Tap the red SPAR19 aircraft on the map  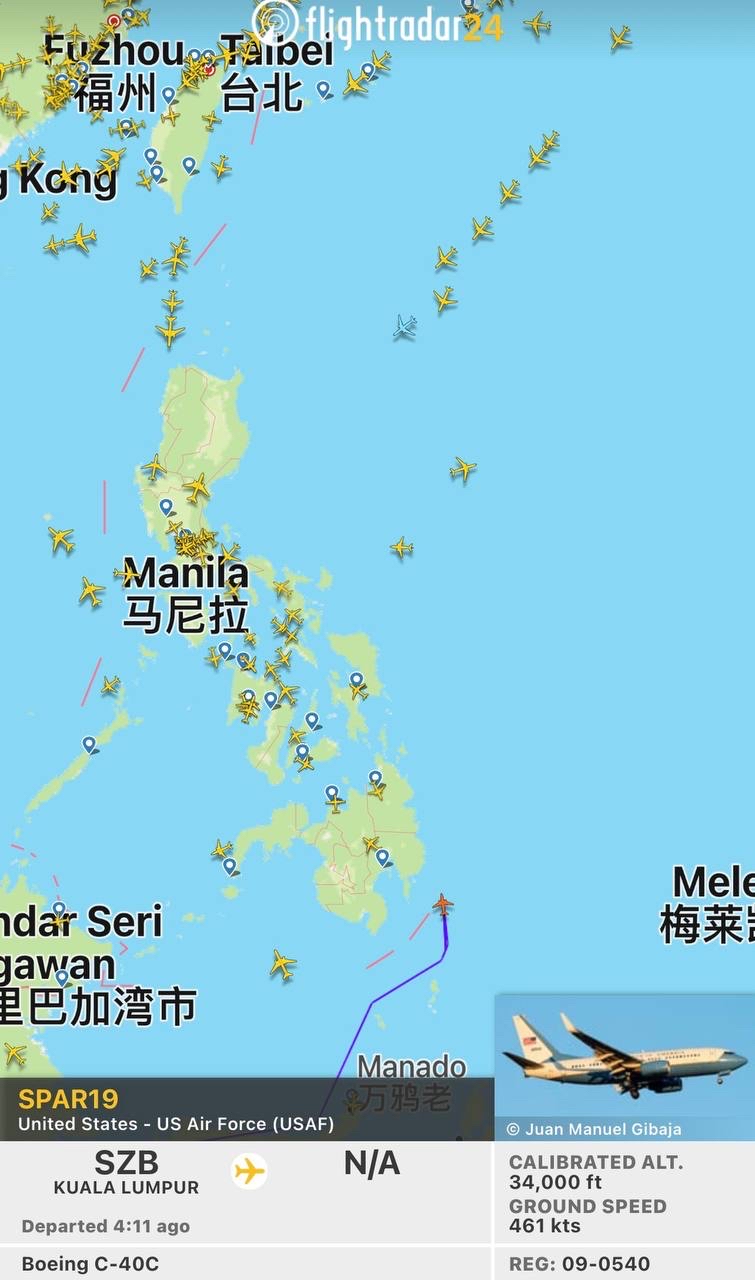(443, 905)
